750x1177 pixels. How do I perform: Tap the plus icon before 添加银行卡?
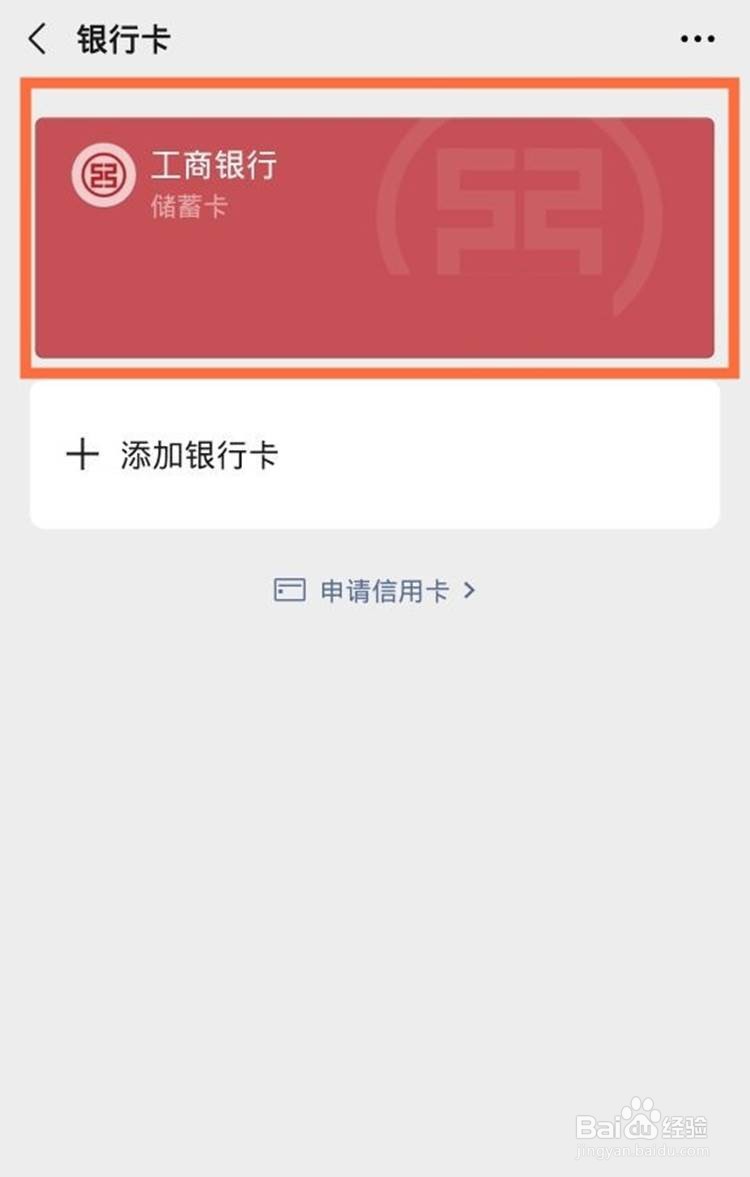tap(82, 455)
